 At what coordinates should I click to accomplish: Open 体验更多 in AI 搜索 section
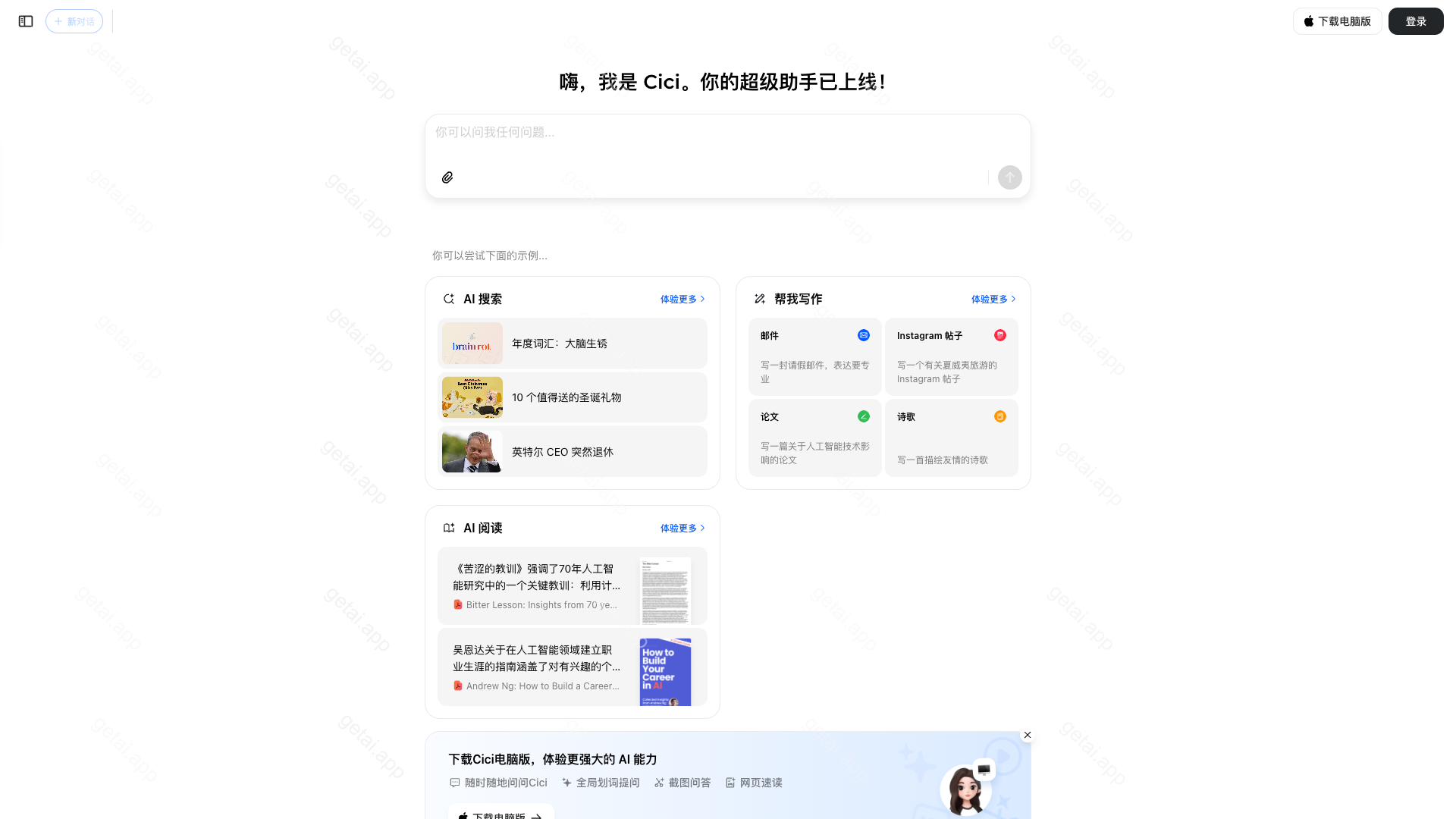(x=682, y=300)
